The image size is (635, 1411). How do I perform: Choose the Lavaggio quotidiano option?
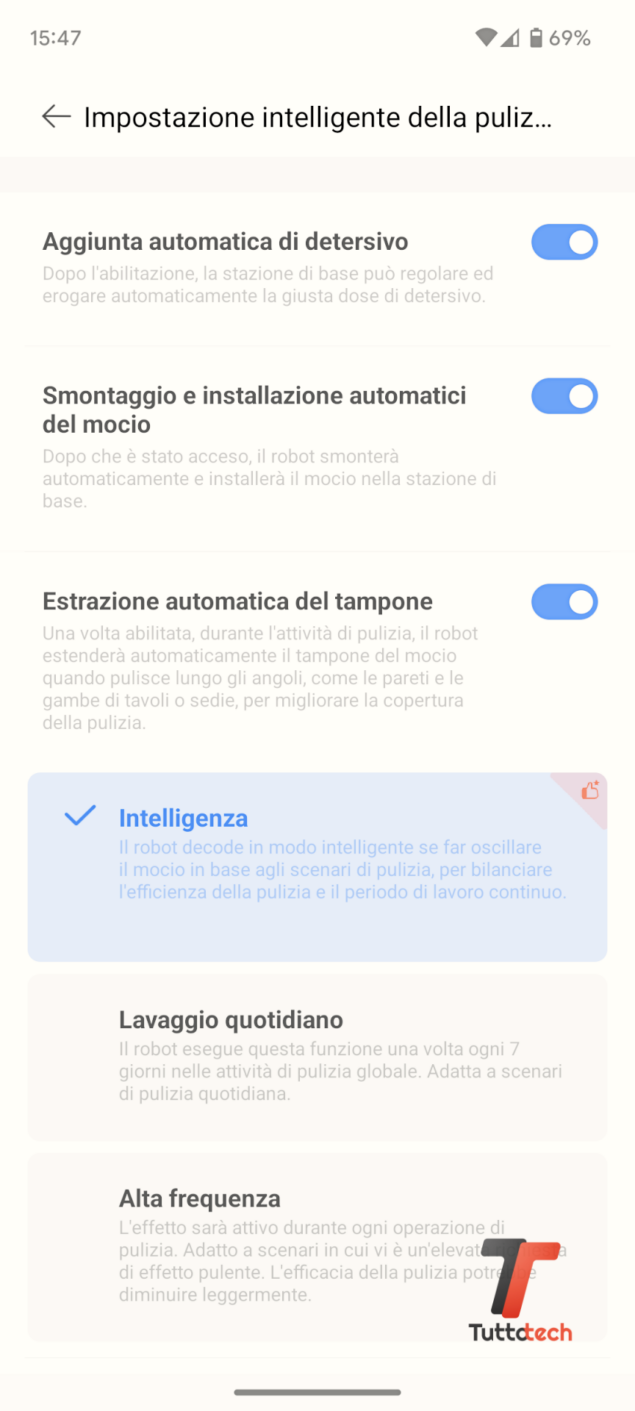click(x=317, y=1057)
